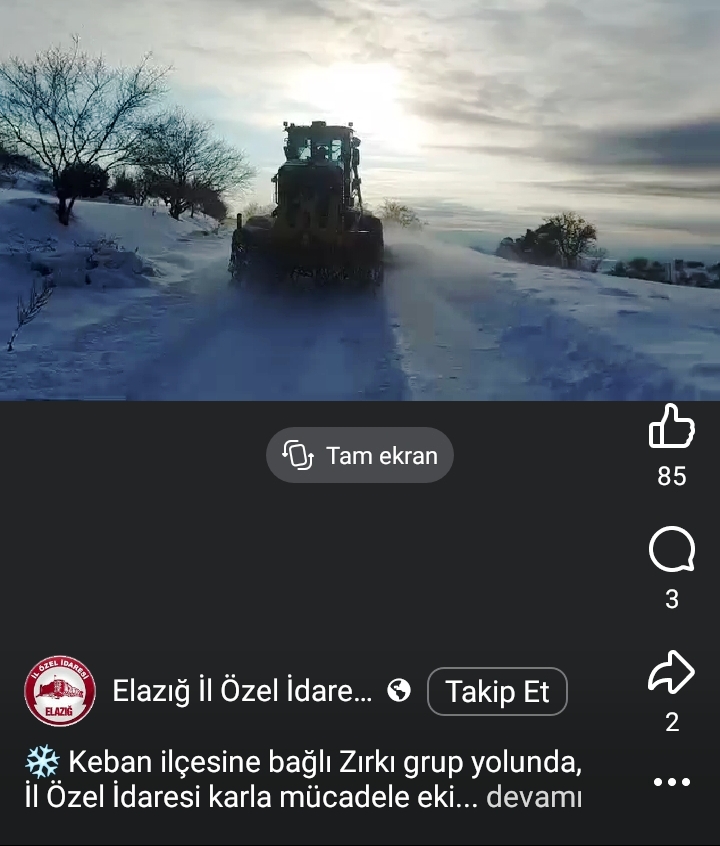Image resolution: width=720 pixels, height=846 pixels.
Task: Open the Elazığ İl Özel İdaresi profile picture
Action: pyautogui.click(x=60, y=691)
